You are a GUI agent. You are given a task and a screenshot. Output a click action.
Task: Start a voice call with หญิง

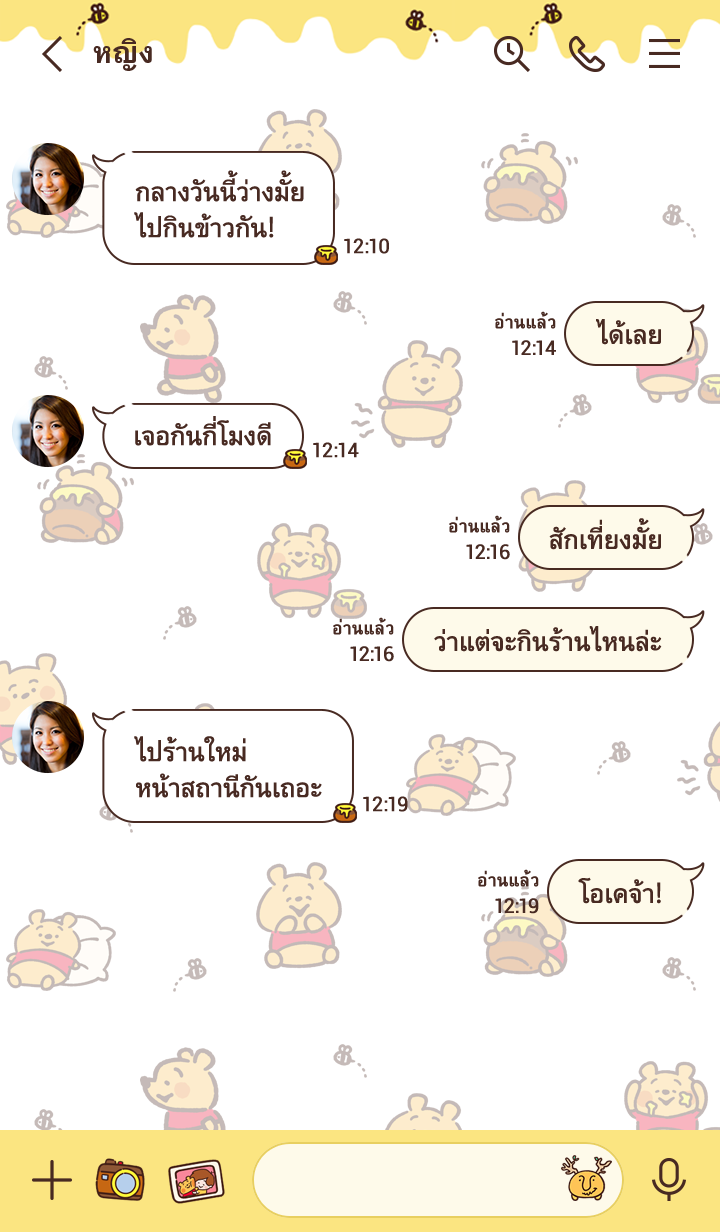click(586, 54)
